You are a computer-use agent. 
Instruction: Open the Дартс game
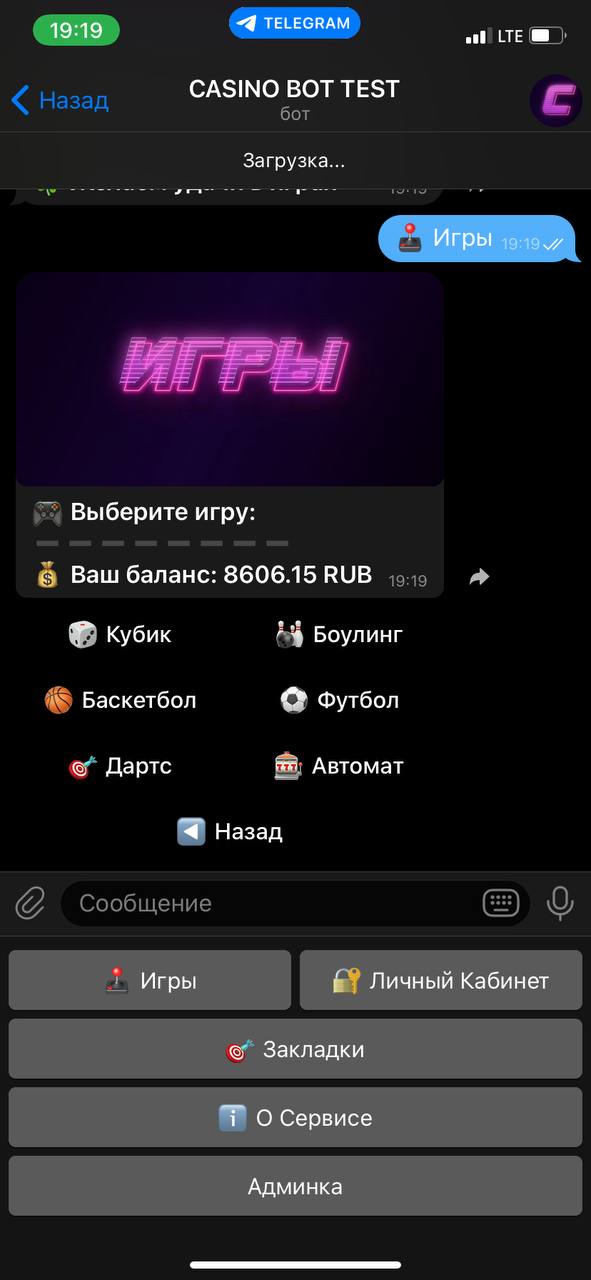pyautogui.click(x=120, y=766)
